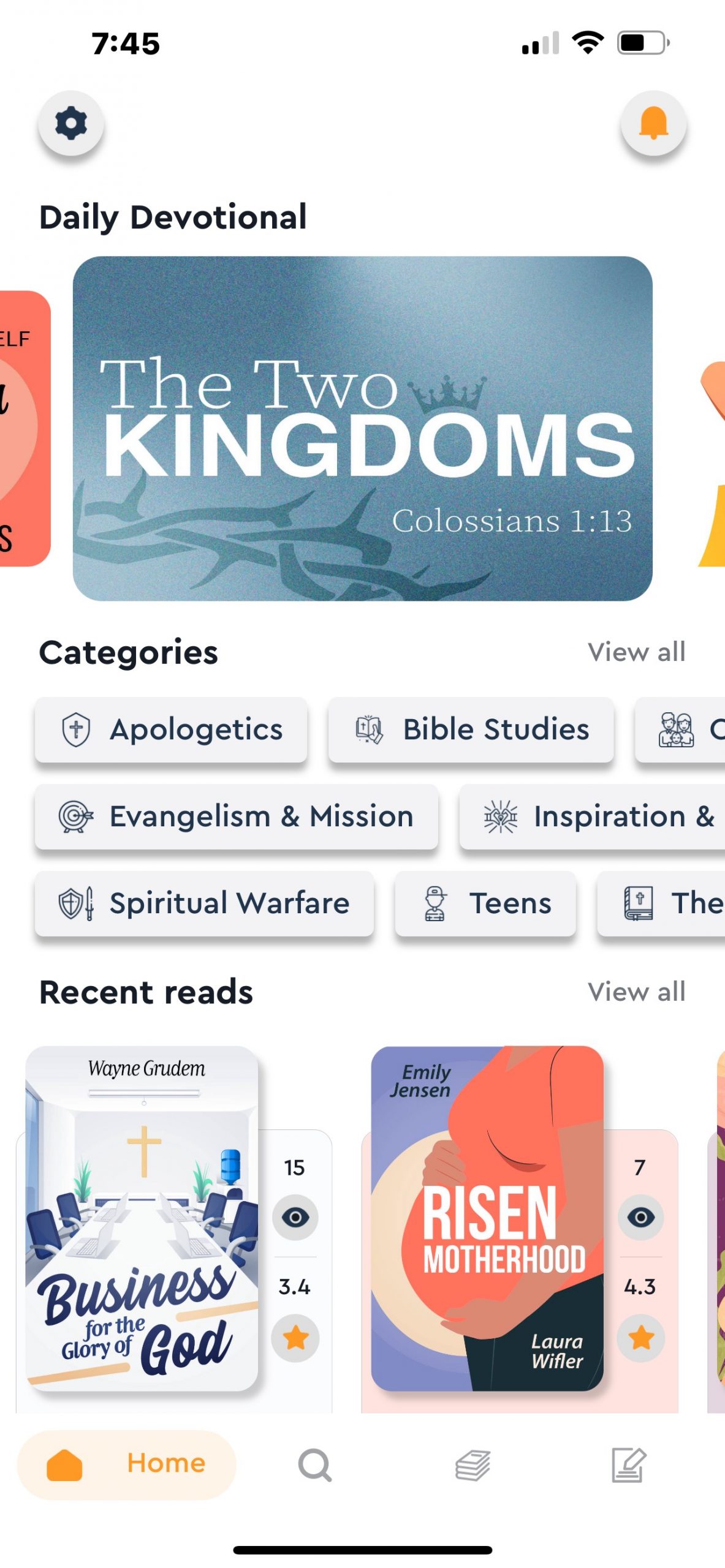Open the Teens category
725x1568 pixels.
485,903
